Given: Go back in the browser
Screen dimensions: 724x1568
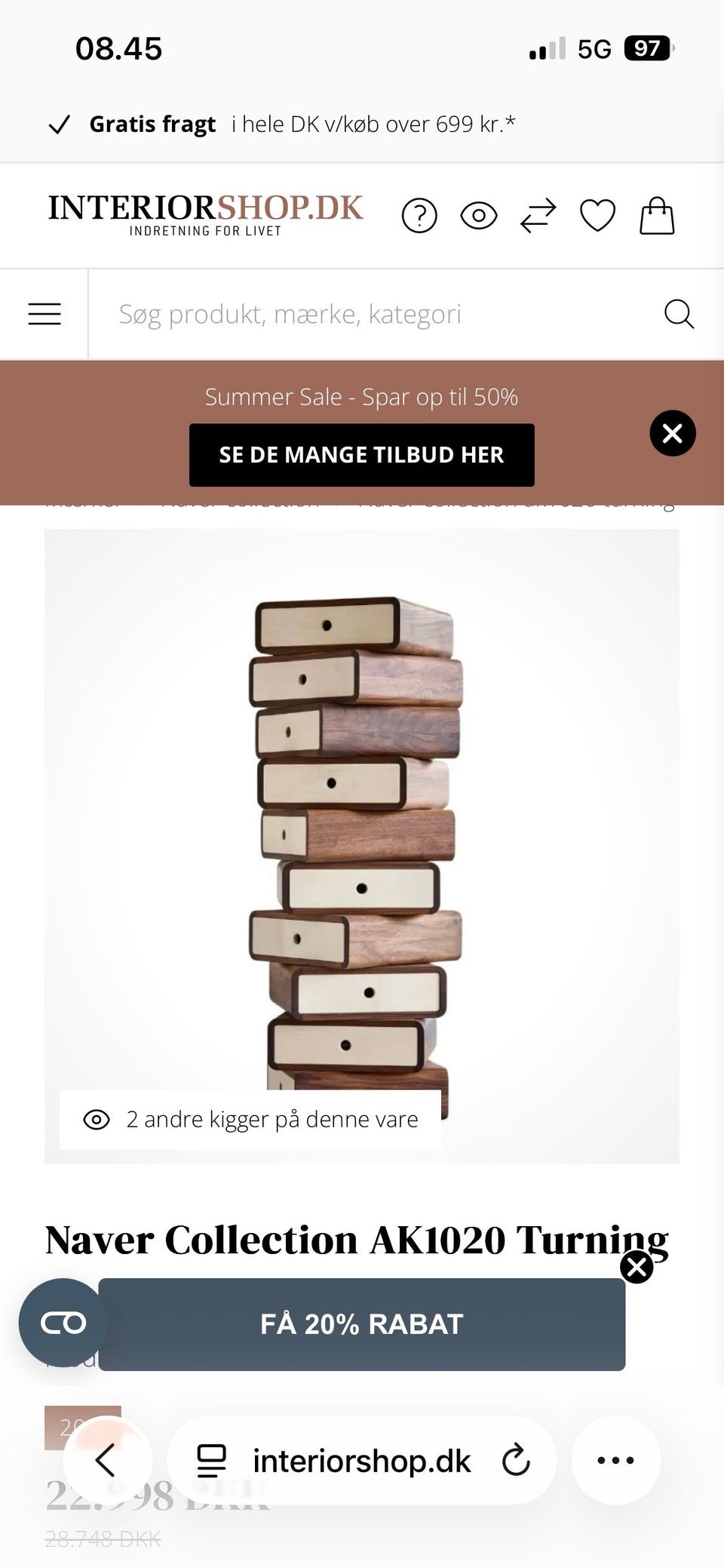Looking at the screenshot, I should (107, 1460).
